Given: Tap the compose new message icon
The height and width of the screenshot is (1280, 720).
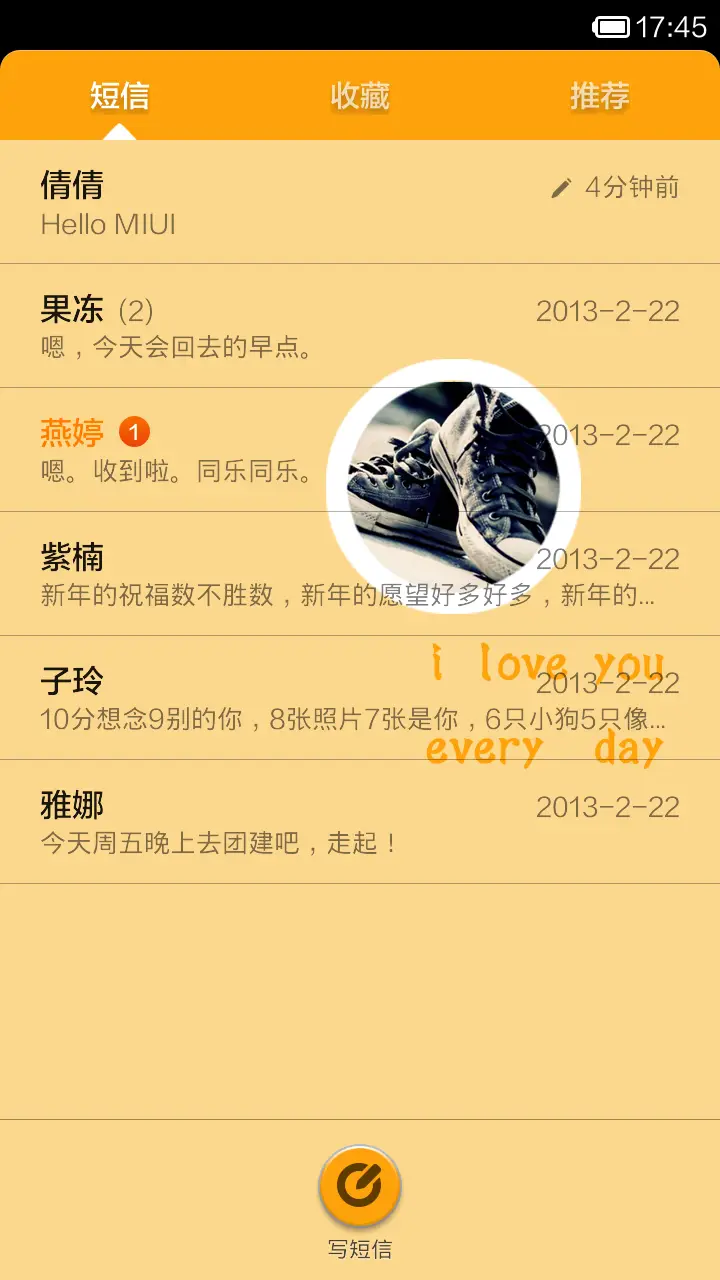Looking at the screenshot, I should pyautogui.click(x=359, y=1185).
